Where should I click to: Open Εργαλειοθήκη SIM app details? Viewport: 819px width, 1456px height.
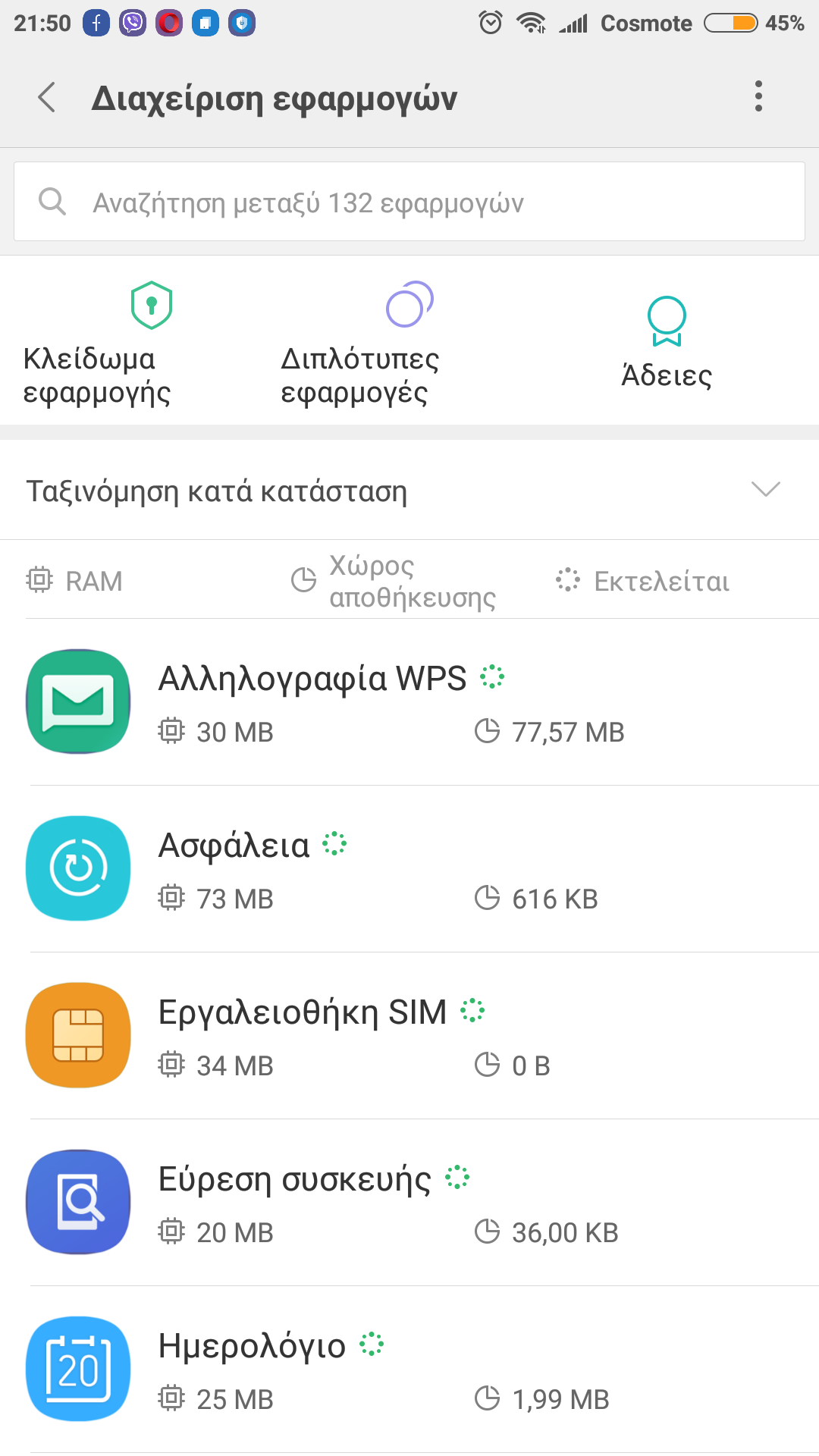point(409,1036)
